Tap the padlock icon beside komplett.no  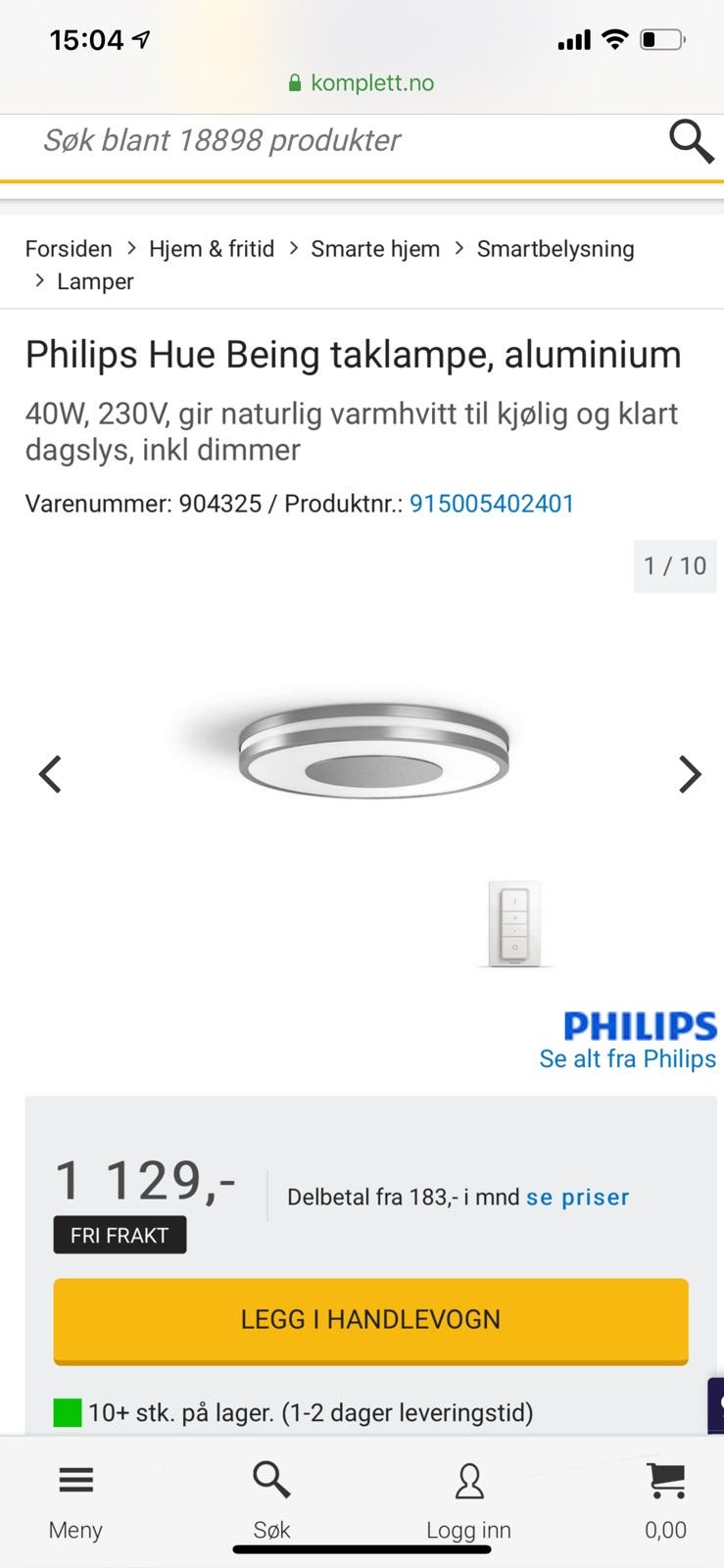tap(293, 82)
